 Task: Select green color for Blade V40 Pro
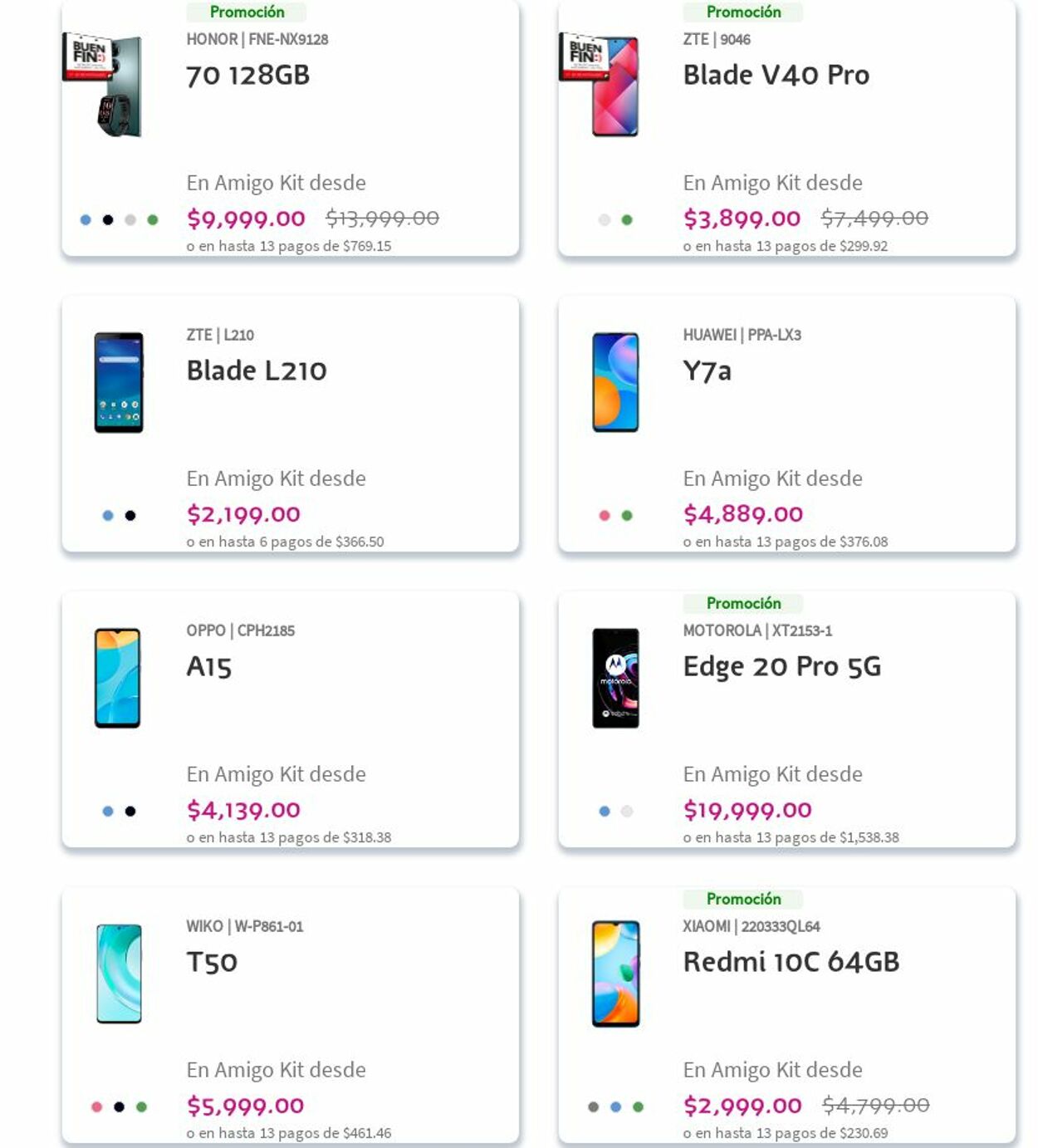[x=627, y=220]
